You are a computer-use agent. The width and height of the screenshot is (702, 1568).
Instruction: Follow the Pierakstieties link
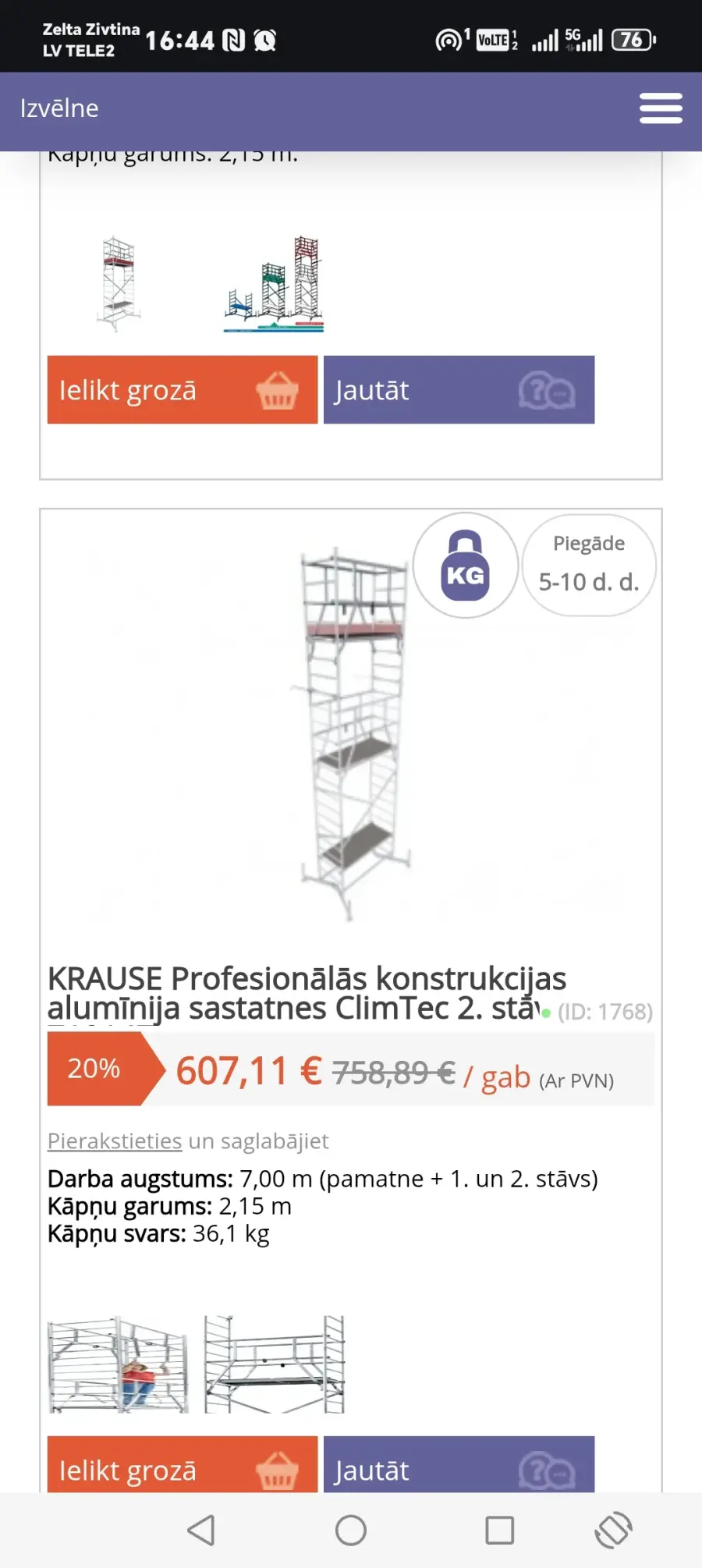[x=115, y=1141]
